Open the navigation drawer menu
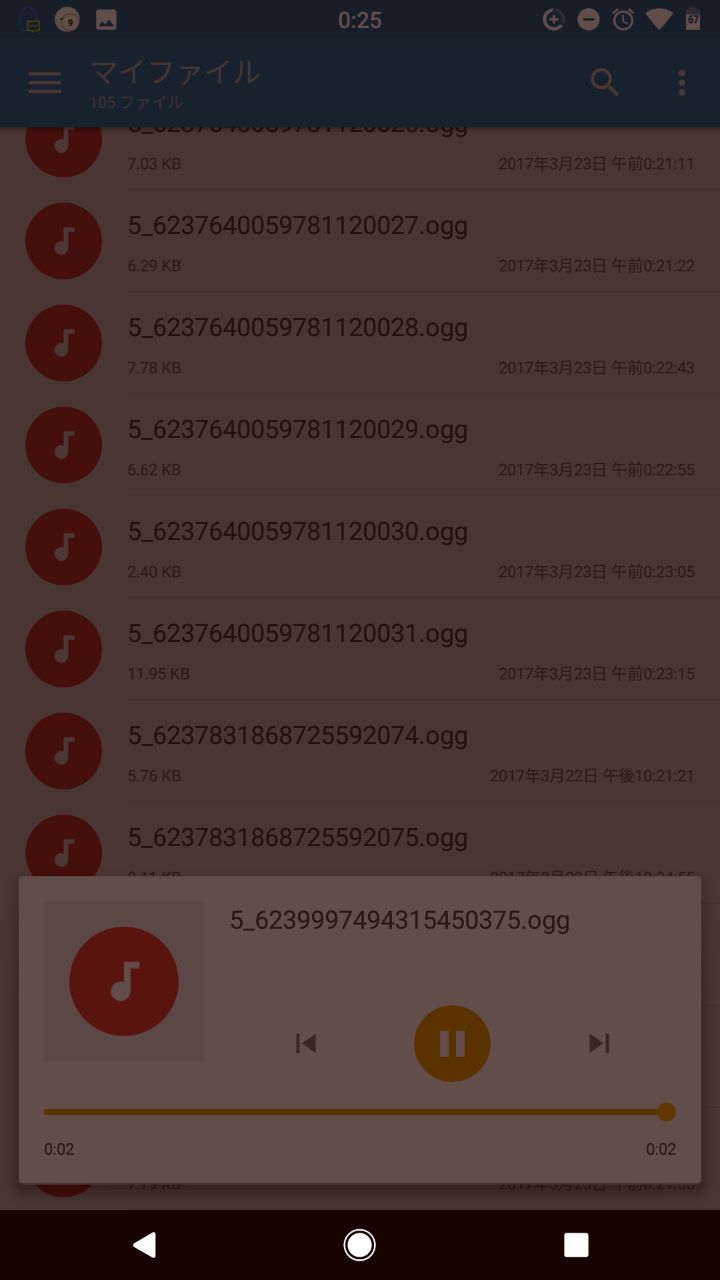Image resolution: width=720 pixels, height=1280 pixels. [x=45, y=82]
